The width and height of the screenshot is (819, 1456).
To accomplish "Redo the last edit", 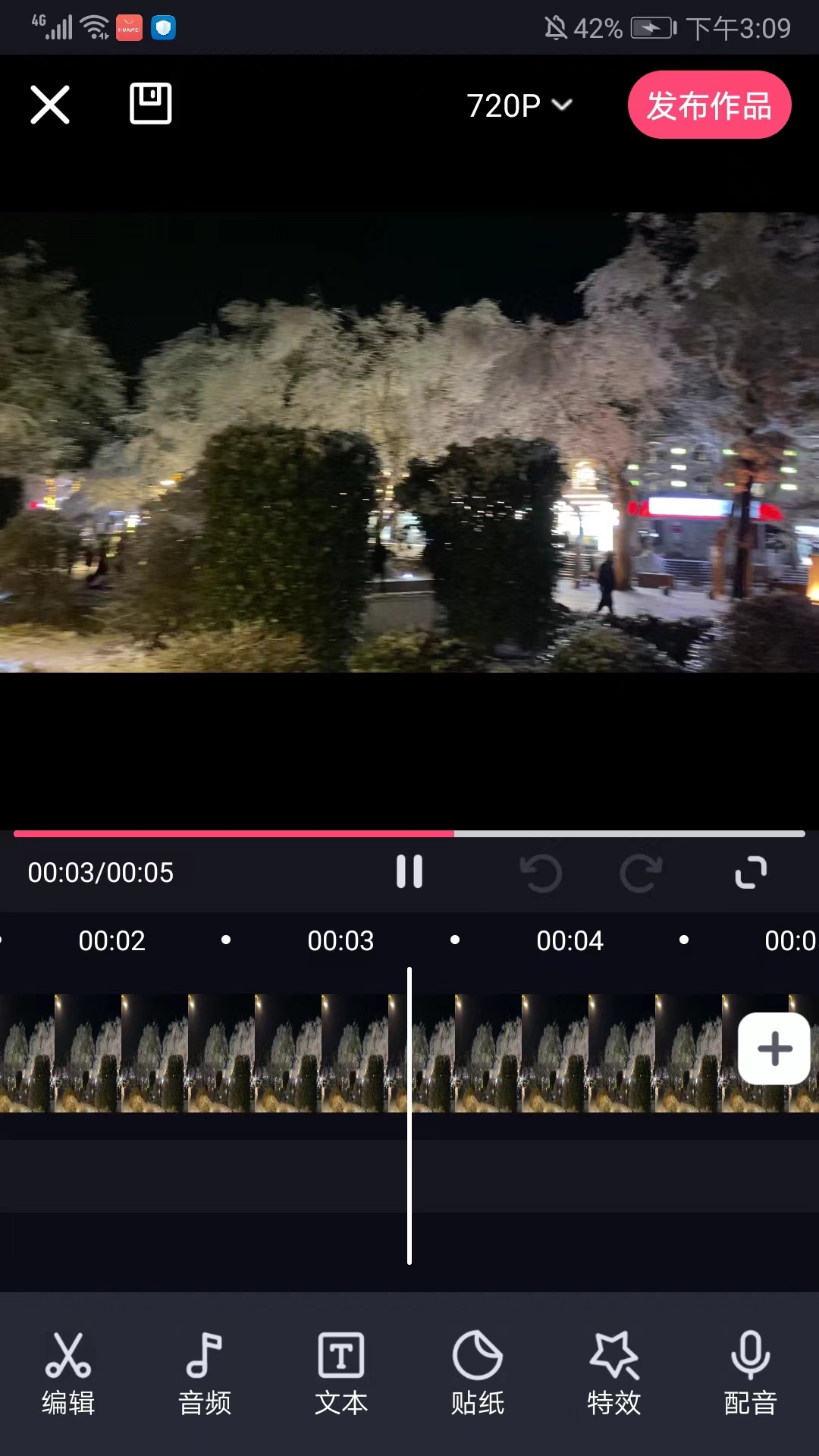I will pyautogui.click(x=641, y=873).
